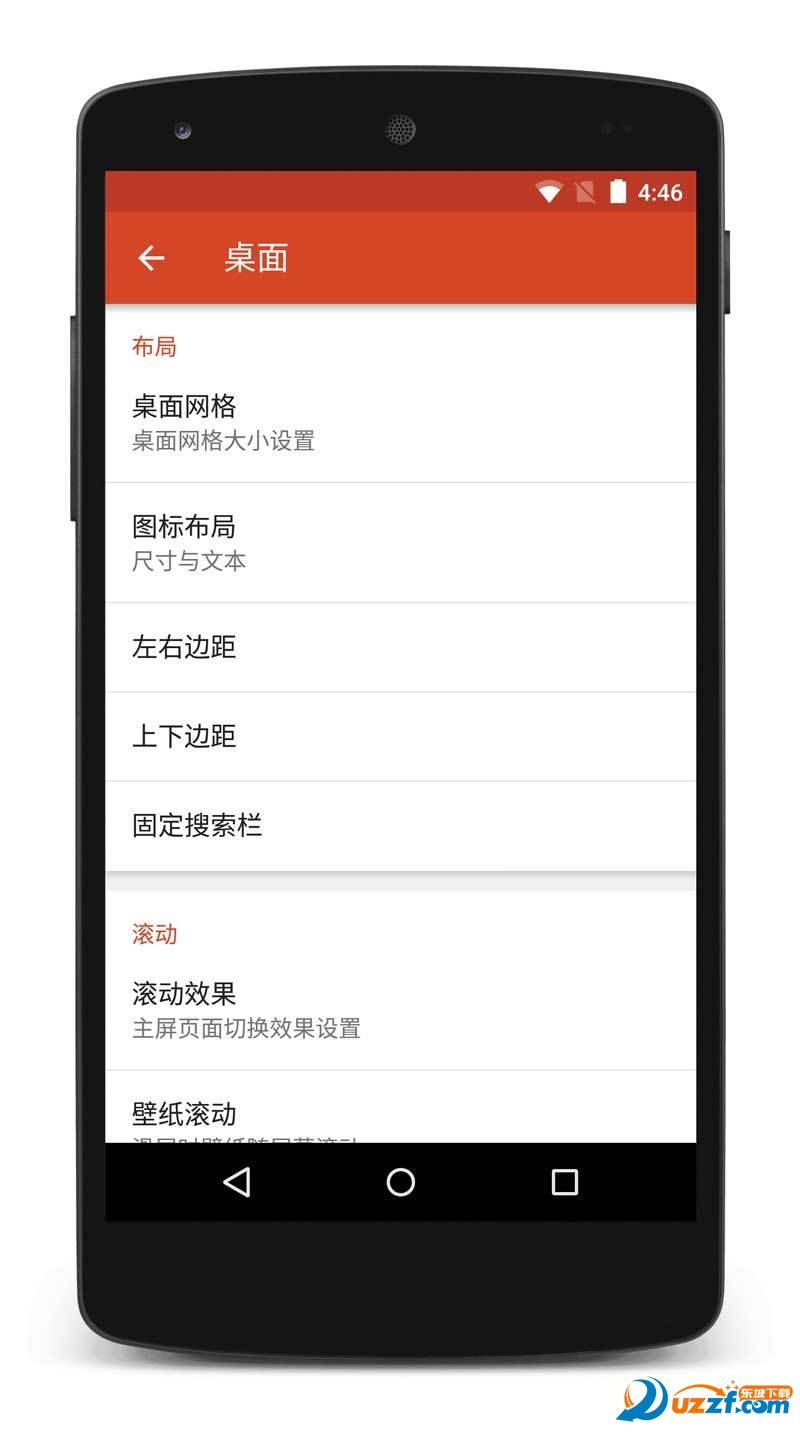Open the 上下边距 setting
The width and height of the screenshot is (800, 1438).
click(400, 736)
